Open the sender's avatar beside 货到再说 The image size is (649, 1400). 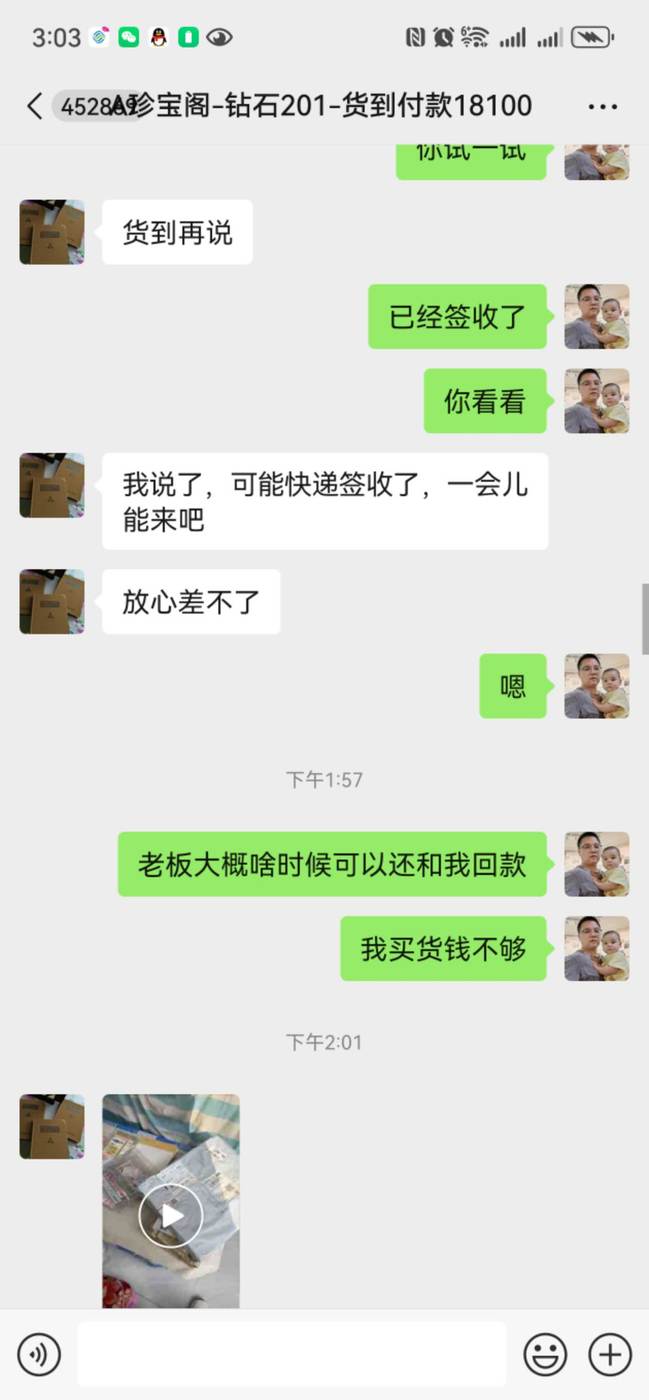tap(52, 232)
